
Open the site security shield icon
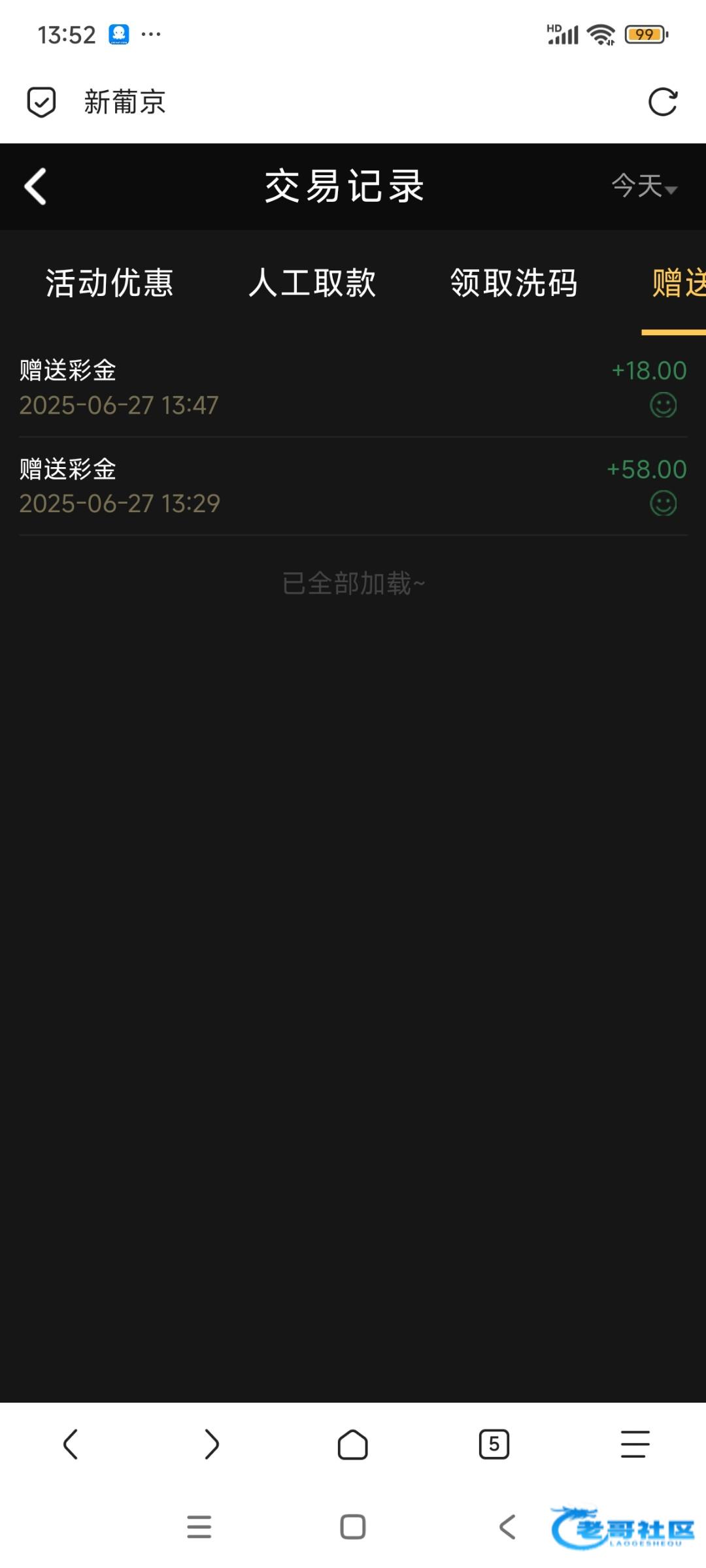pos(41,102)
